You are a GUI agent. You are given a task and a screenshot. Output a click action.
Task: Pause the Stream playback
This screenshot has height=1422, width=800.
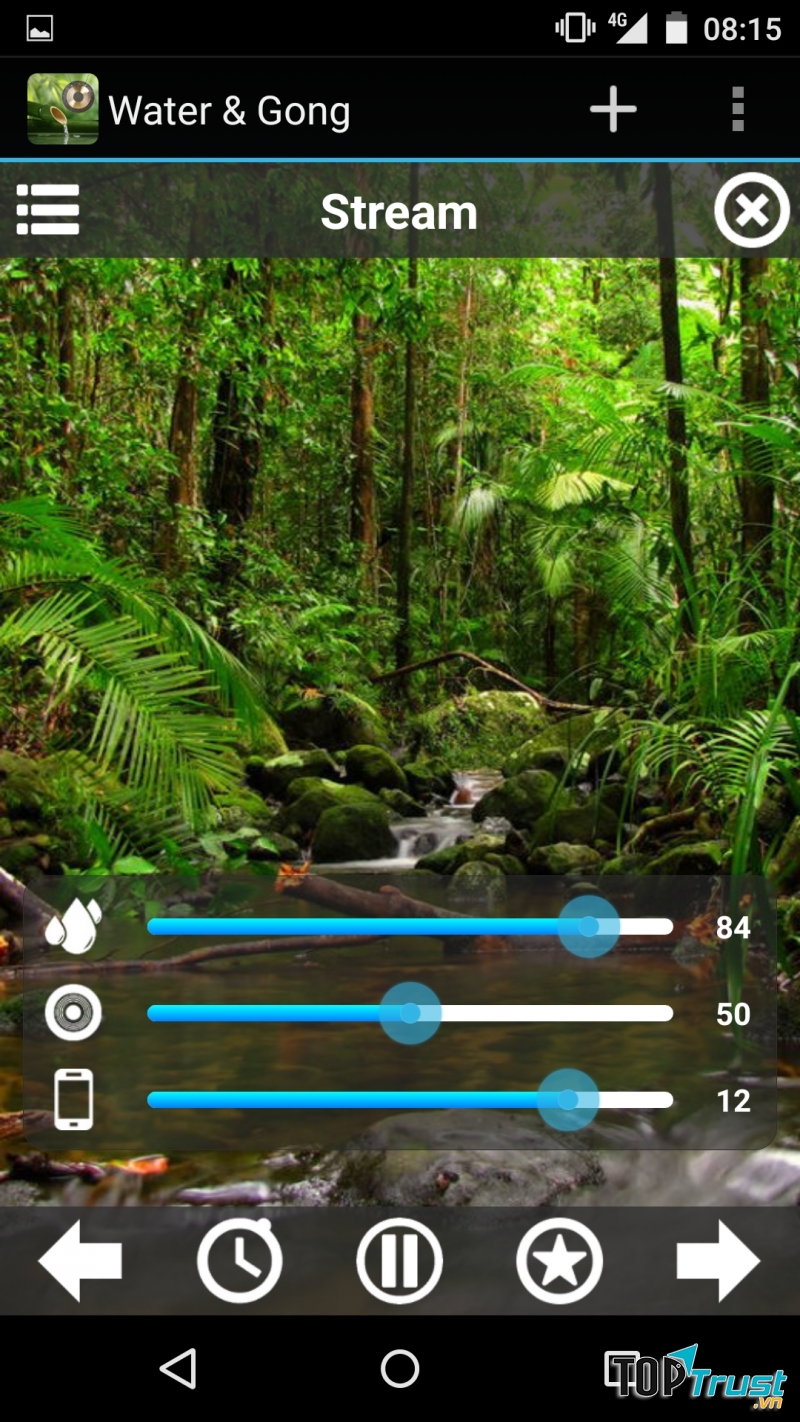(x=399, y=1260)
